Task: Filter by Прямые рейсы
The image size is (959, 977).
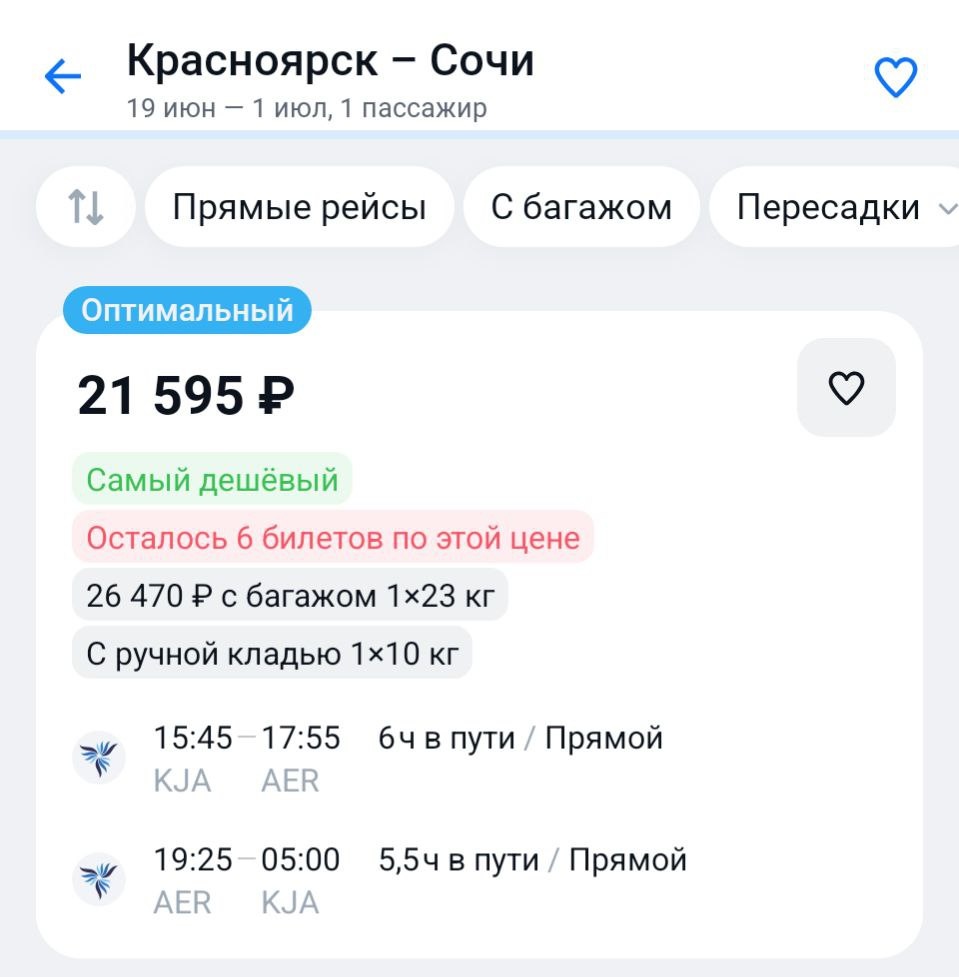Action: [299, 207]
